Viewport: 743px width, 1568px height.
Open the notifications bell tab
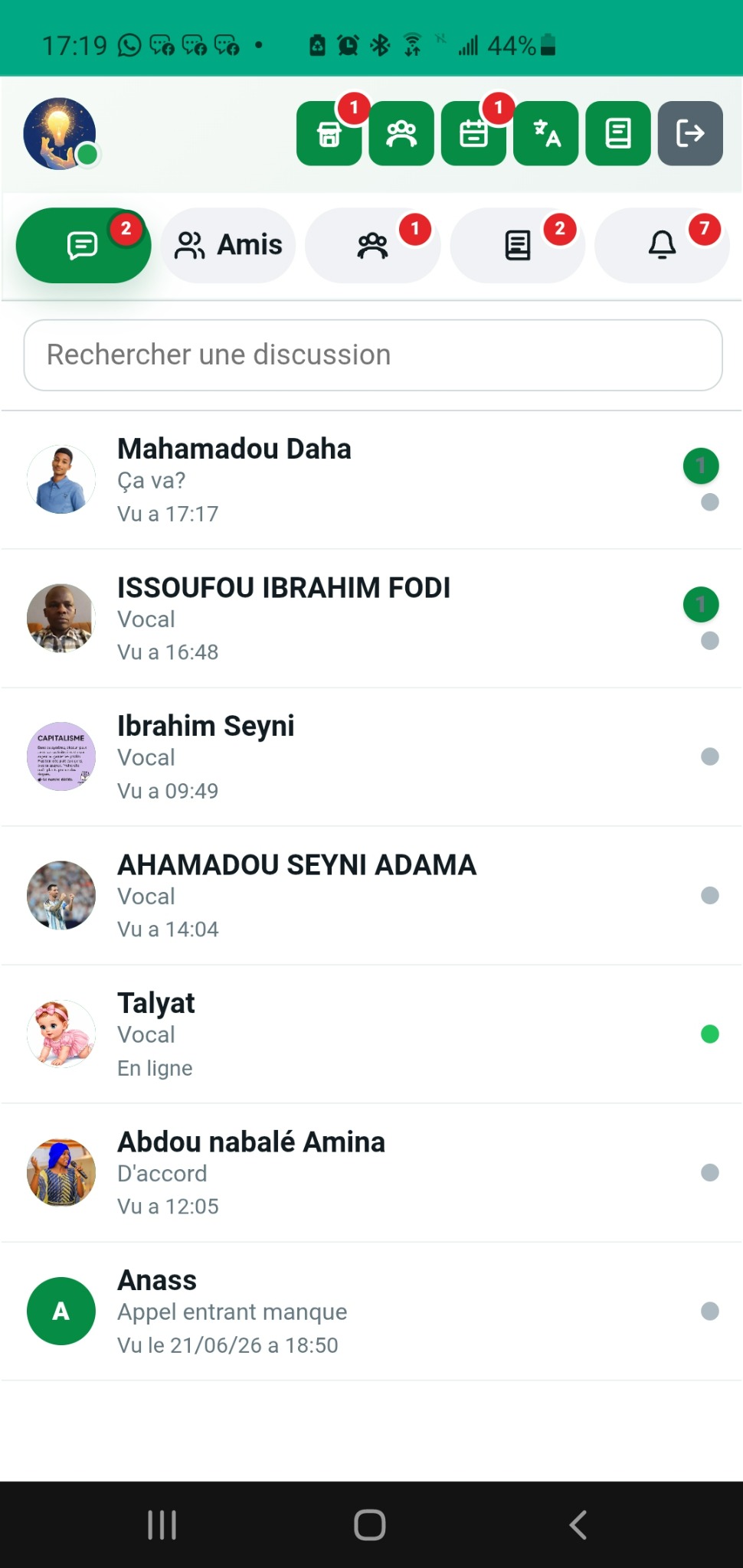663,245
